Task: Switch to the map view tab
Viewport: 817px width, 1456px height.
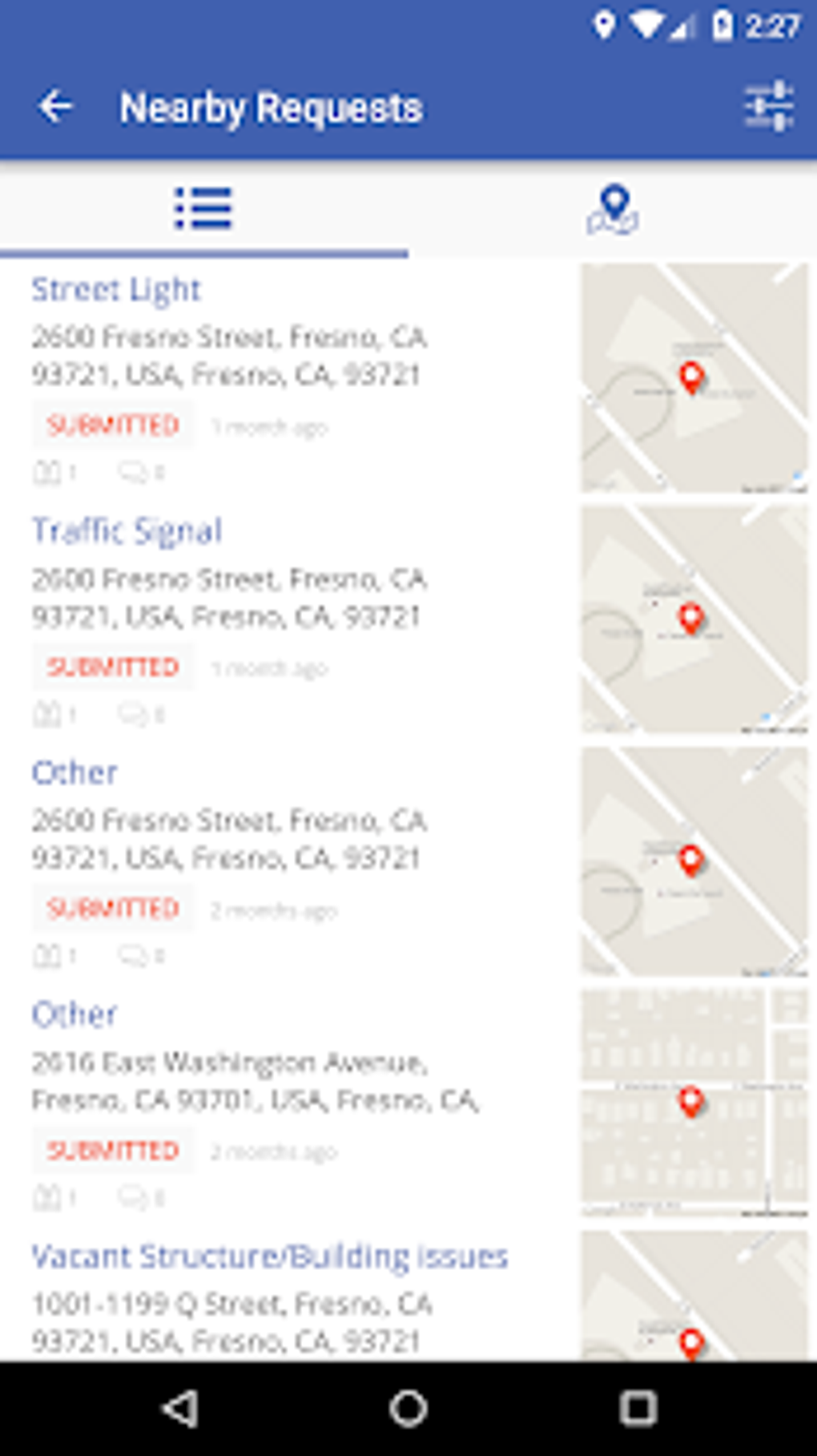Action: [612, 209]
